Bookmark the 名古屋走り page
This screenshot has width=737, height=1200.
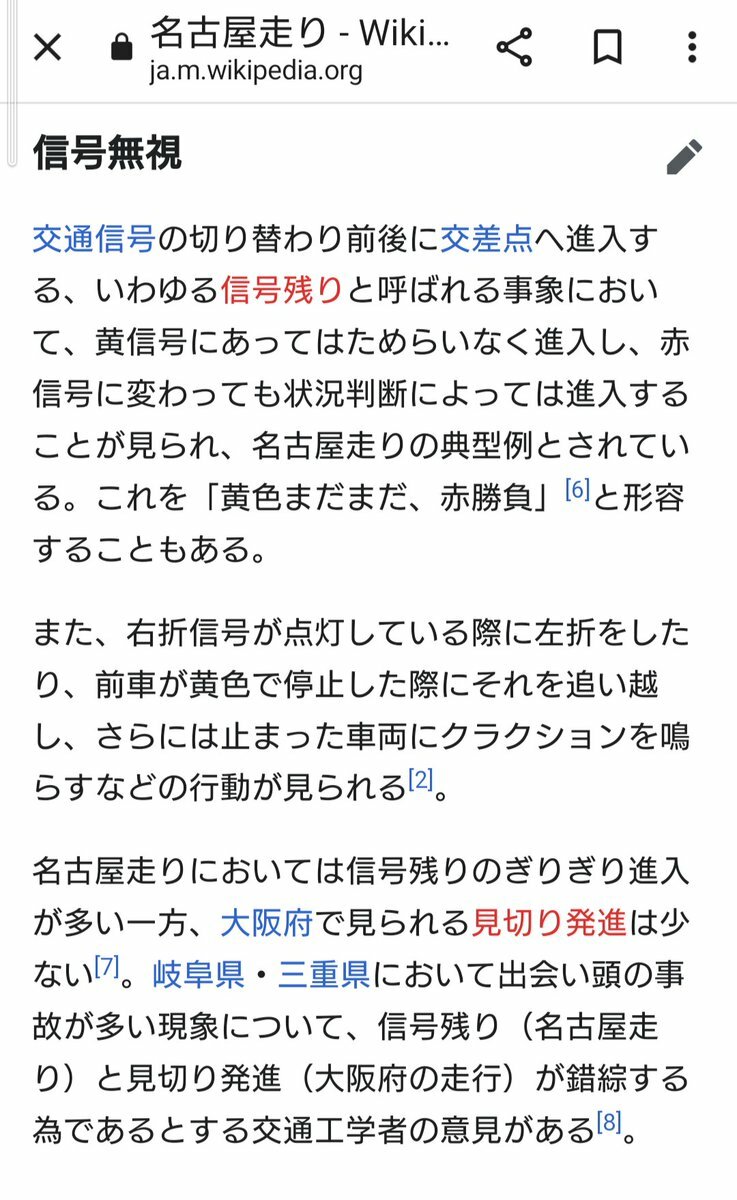point(607,47)
